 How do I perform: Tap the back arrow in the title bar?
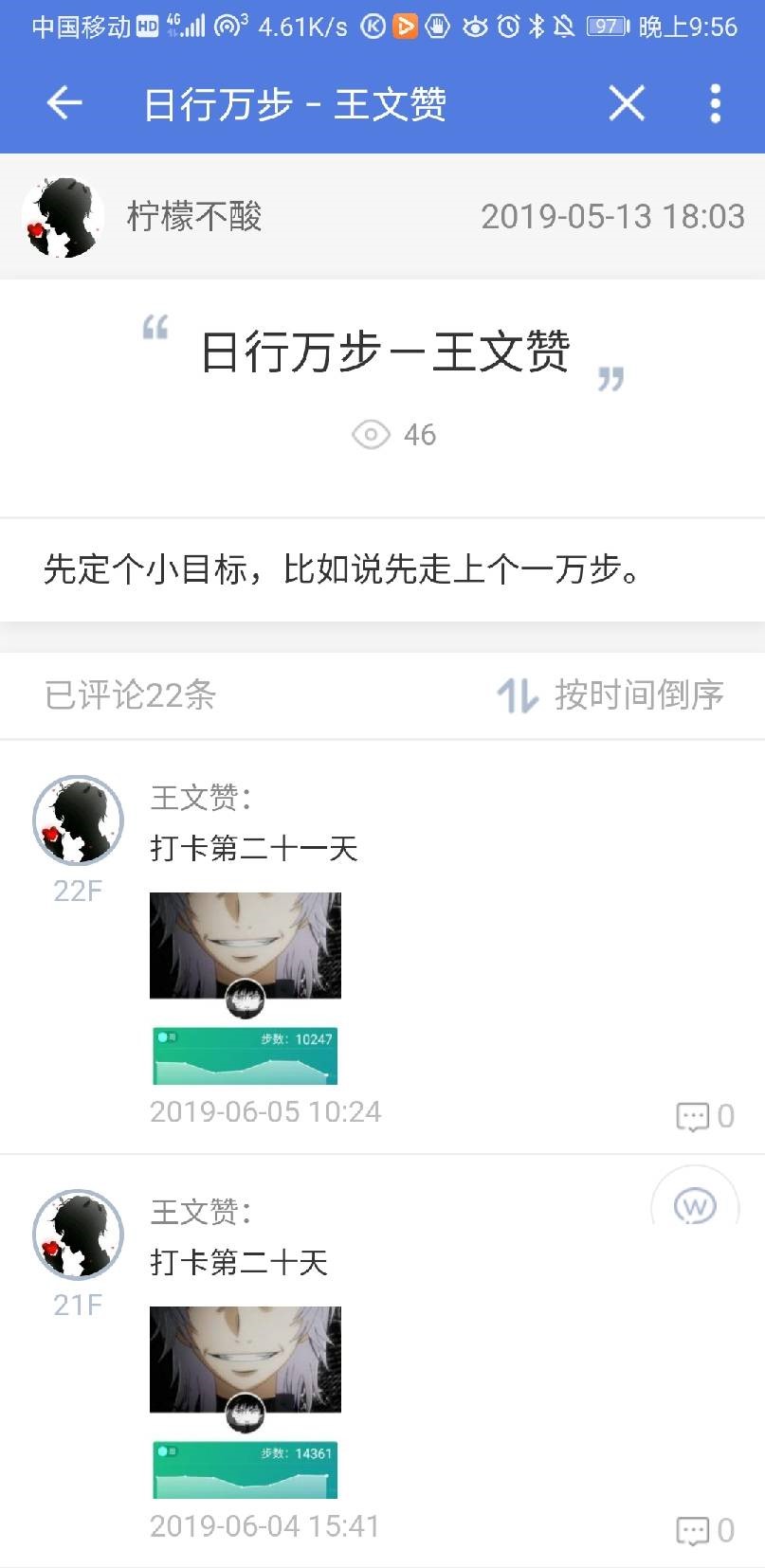point(62,104)
